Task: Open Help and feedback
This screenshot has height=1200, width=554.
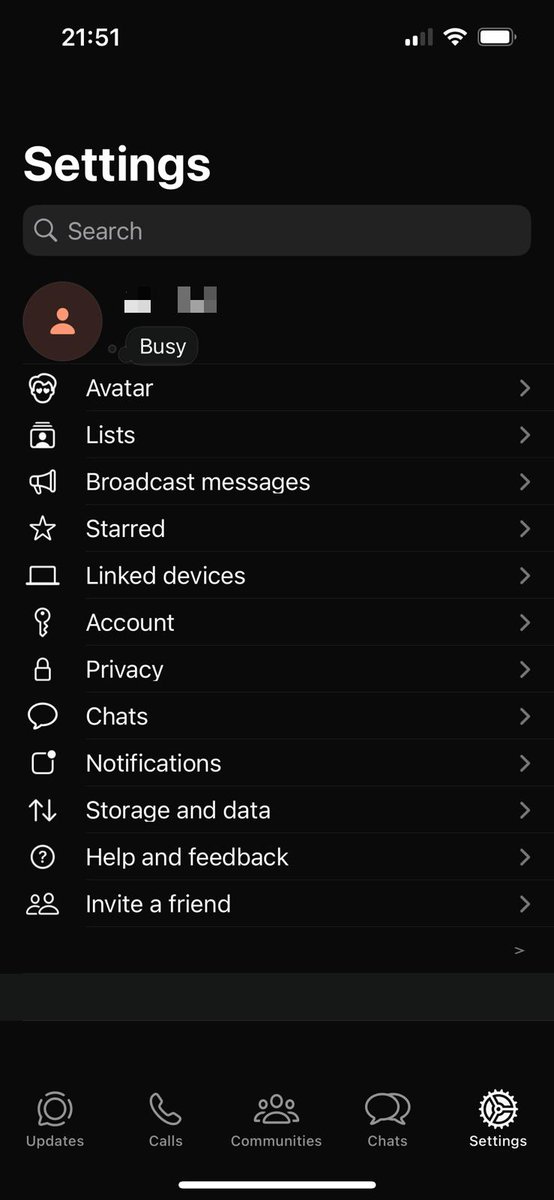Action: pyautogui.click(x=277, y=858)
